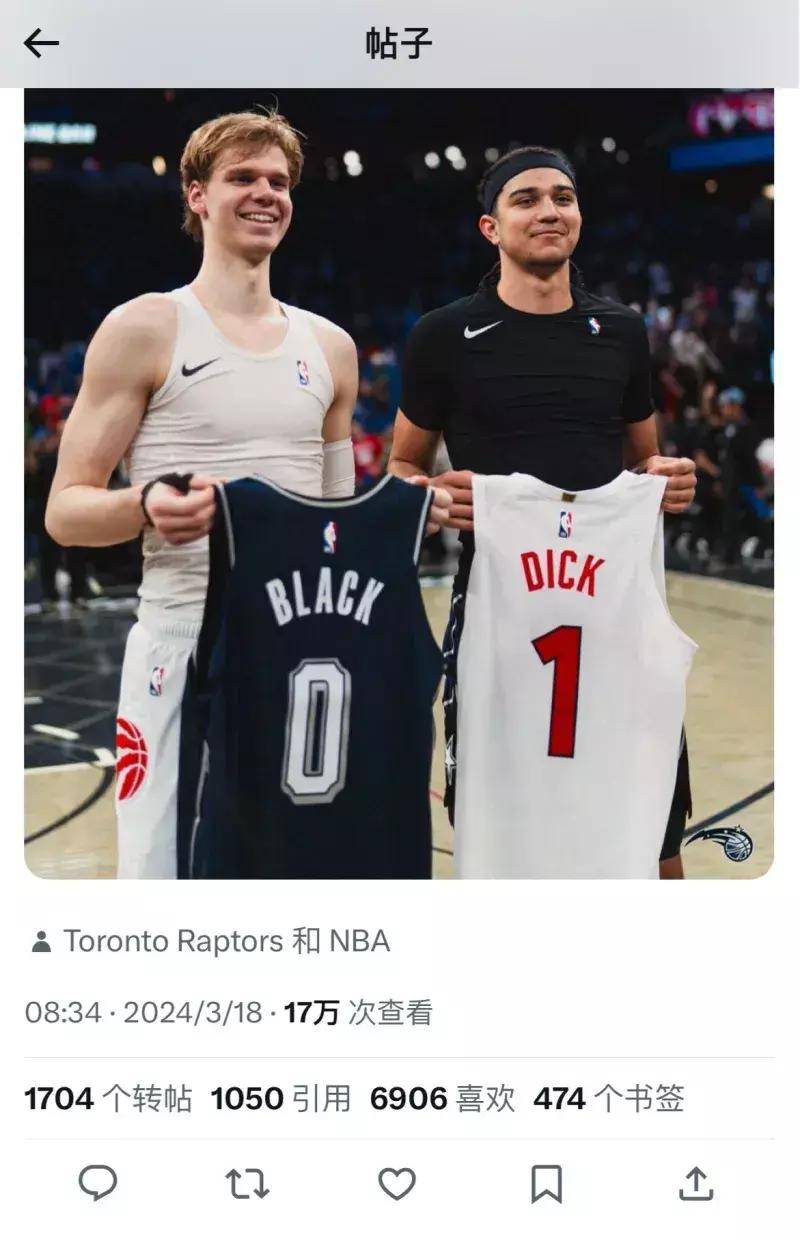Reply to this post via comment icon
Screen dimensions: 800x1239
98,1184
